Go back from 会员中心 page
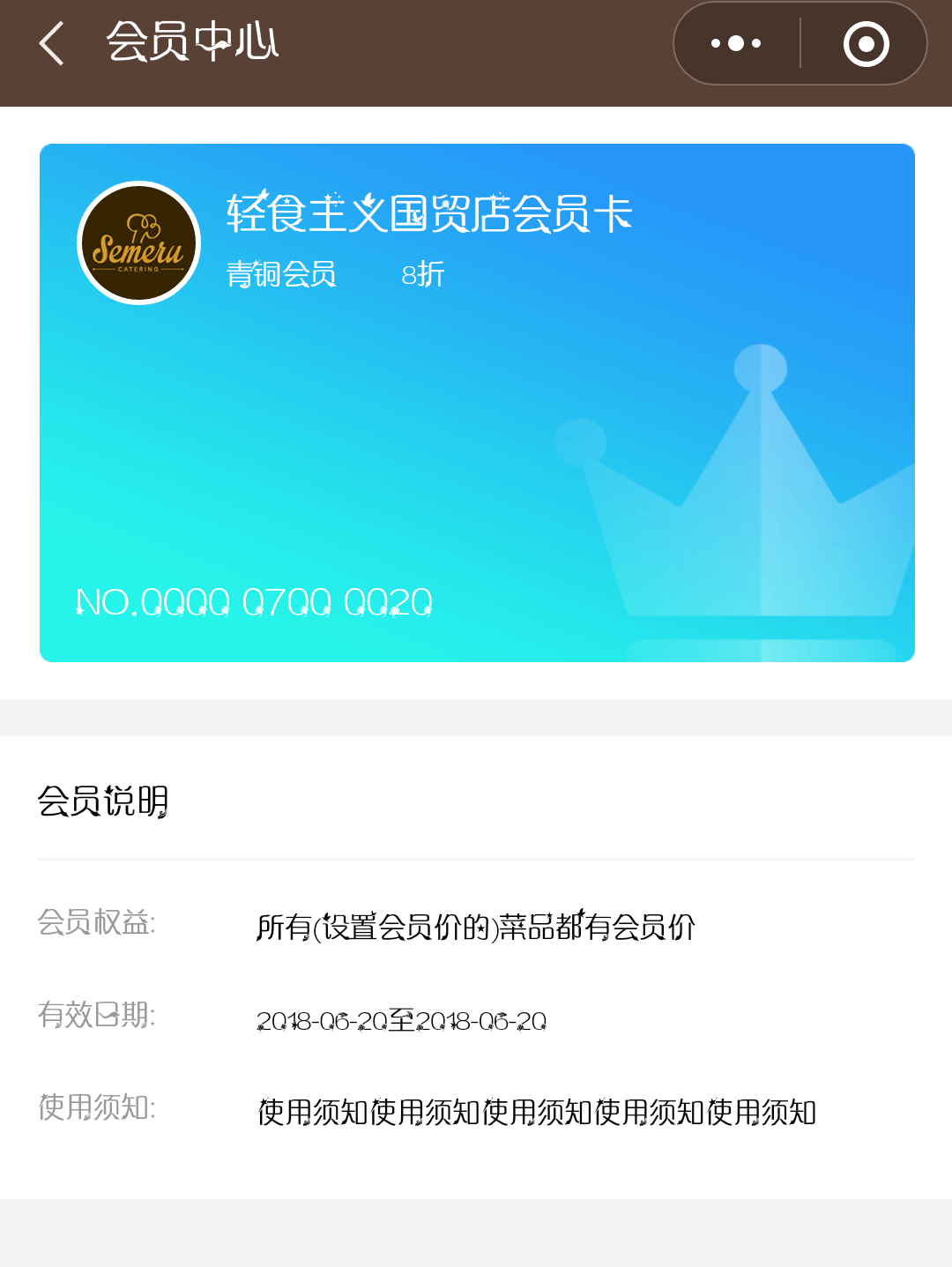Screen dimensions: 952x1267 tap(53, 43)
